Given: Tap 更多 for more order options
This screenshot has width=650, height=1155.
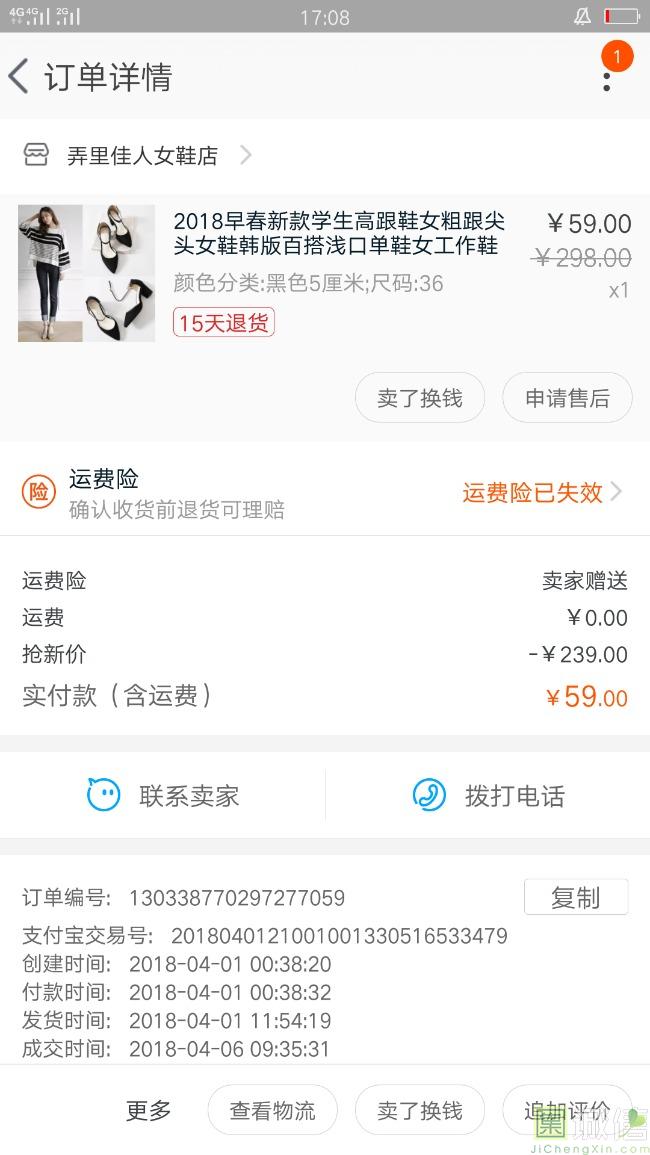Looking at the screenshot, I should point(149,1110).
